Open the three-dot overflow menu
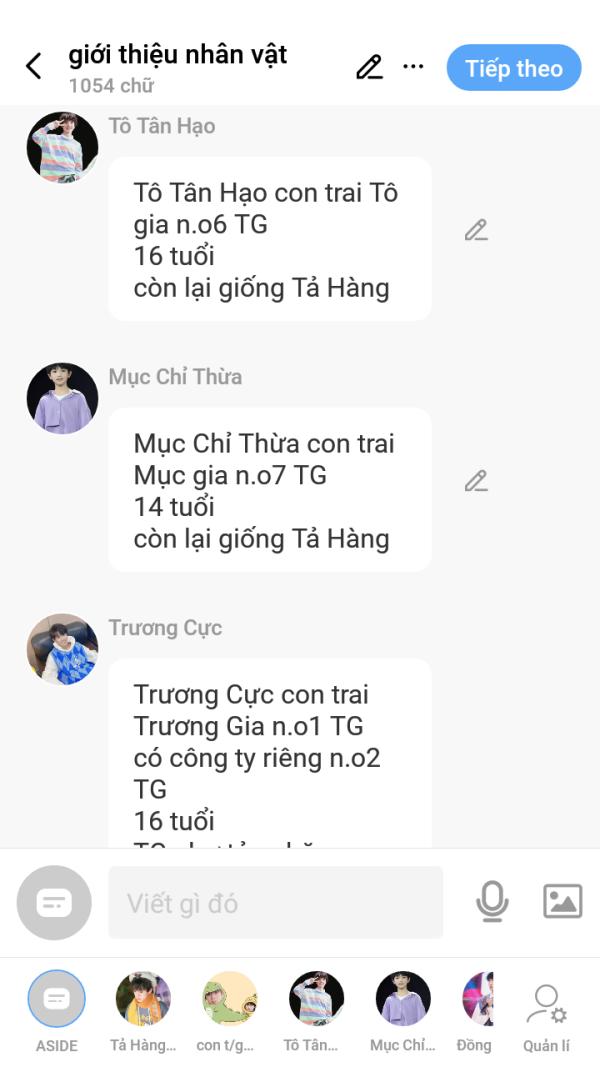 click(413, 67)
